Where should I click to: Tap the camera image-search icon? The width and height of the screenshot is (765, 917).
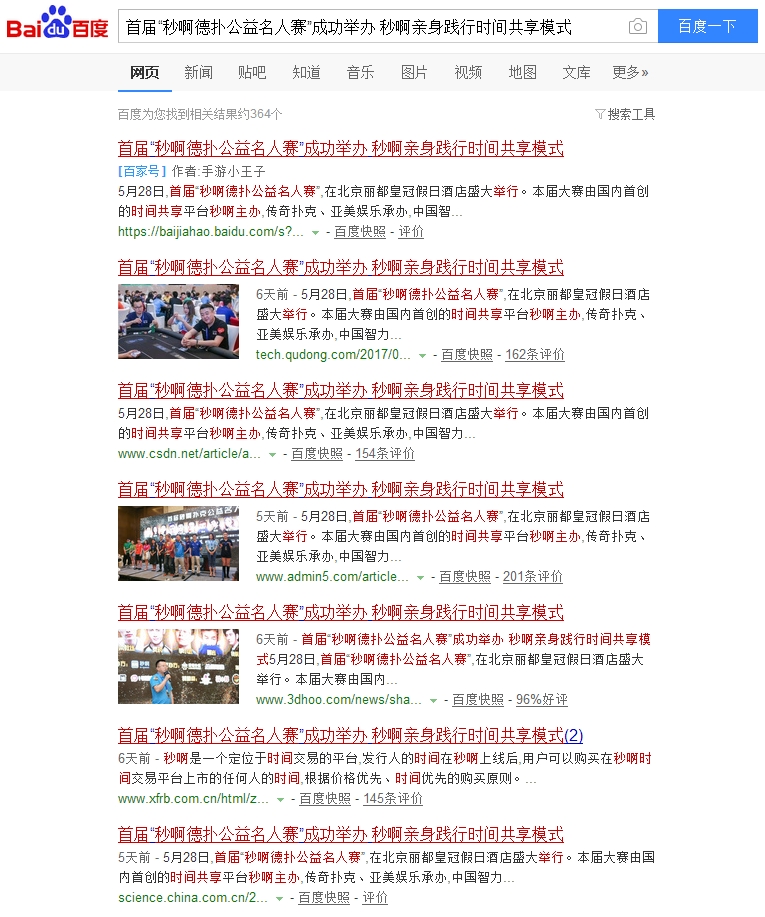(x=637, y=26)
